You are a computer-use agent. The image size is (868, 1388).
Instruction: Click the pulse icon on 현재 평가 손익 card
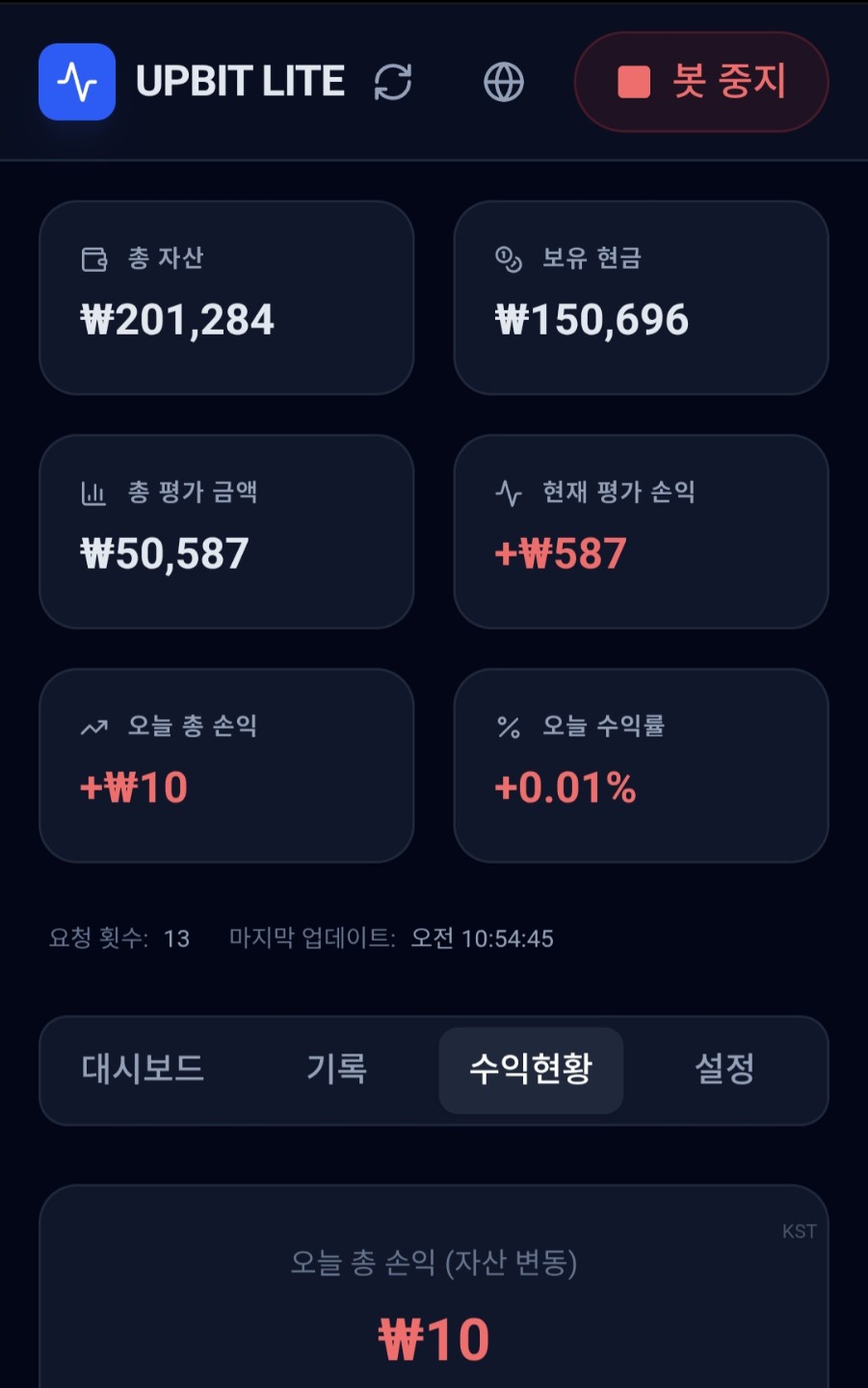click(505, 492)
